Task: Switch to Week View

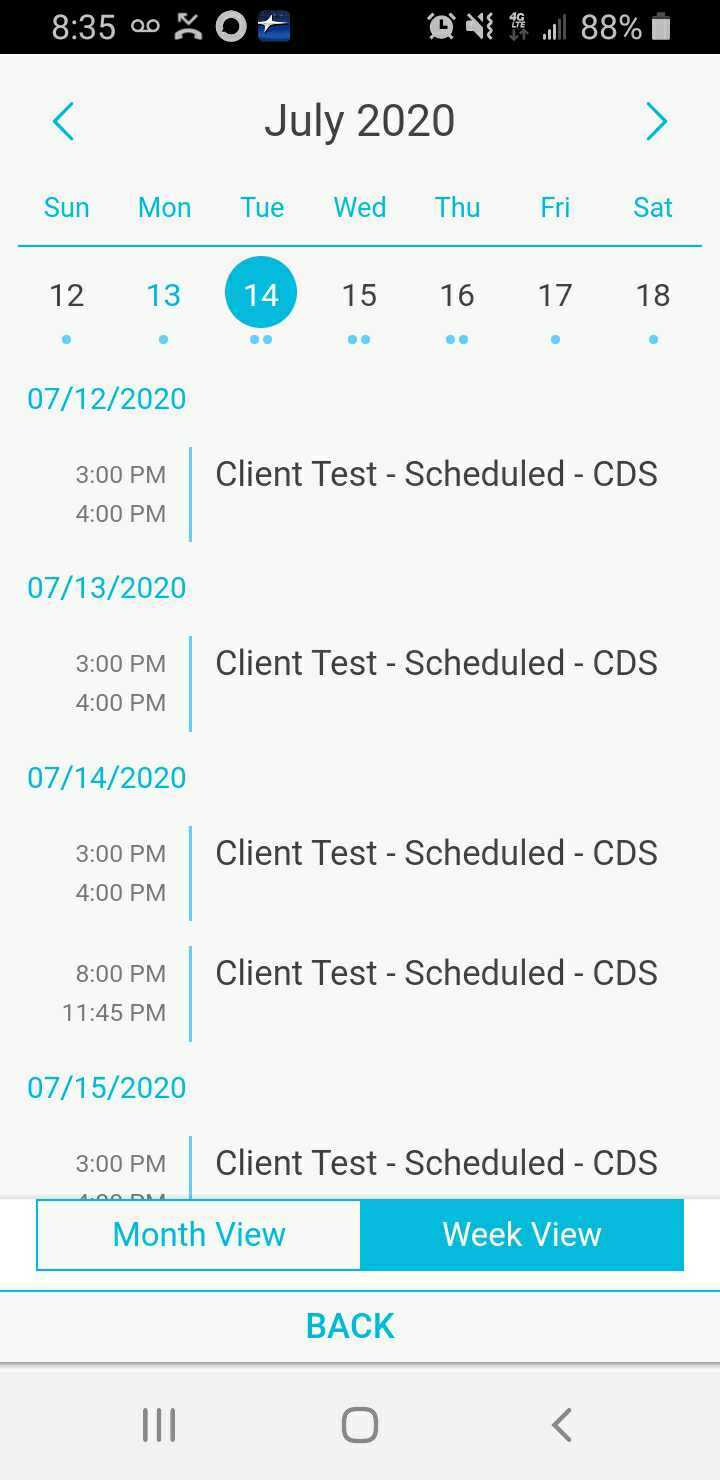Action: (x=522, y=1235)
